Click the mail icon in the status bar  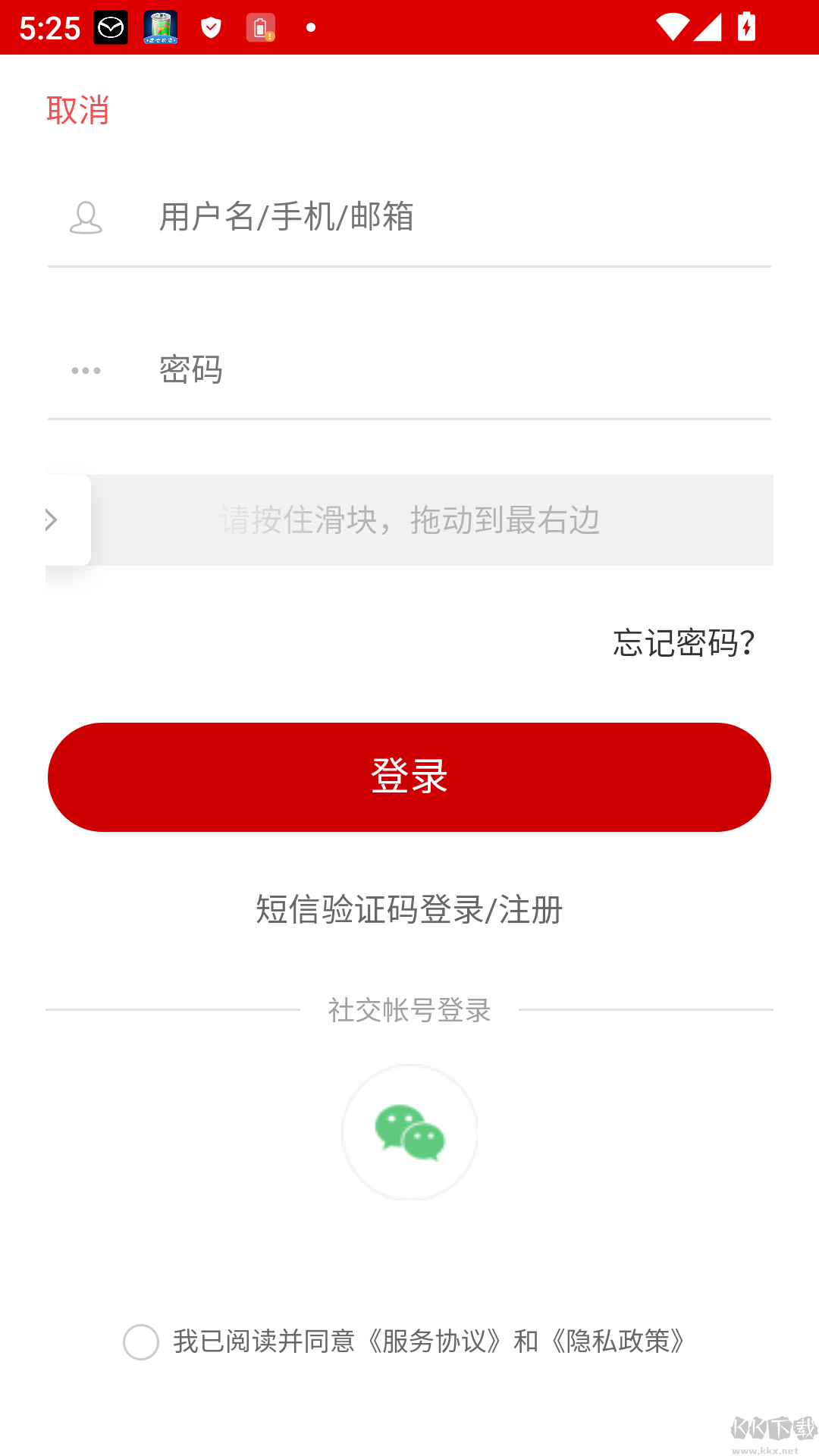109,27
